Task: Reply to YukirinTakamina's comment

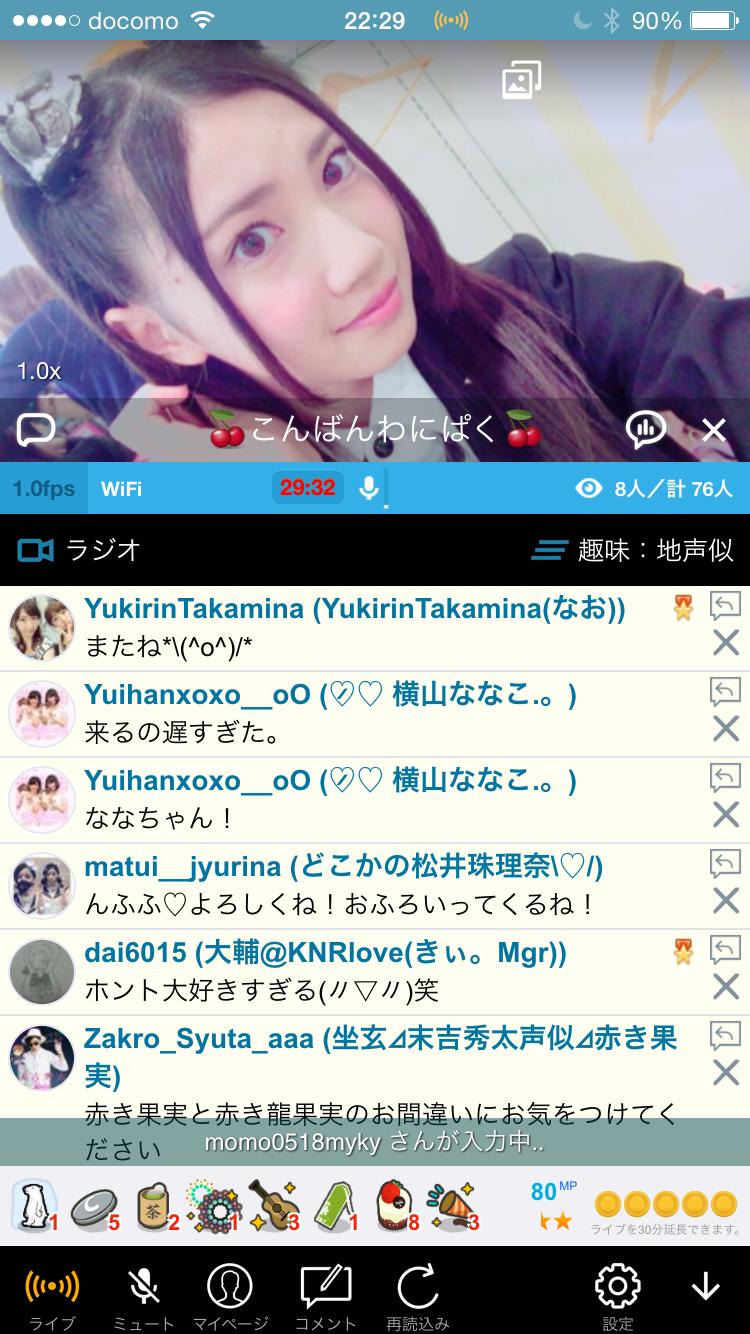Action: 725,605
